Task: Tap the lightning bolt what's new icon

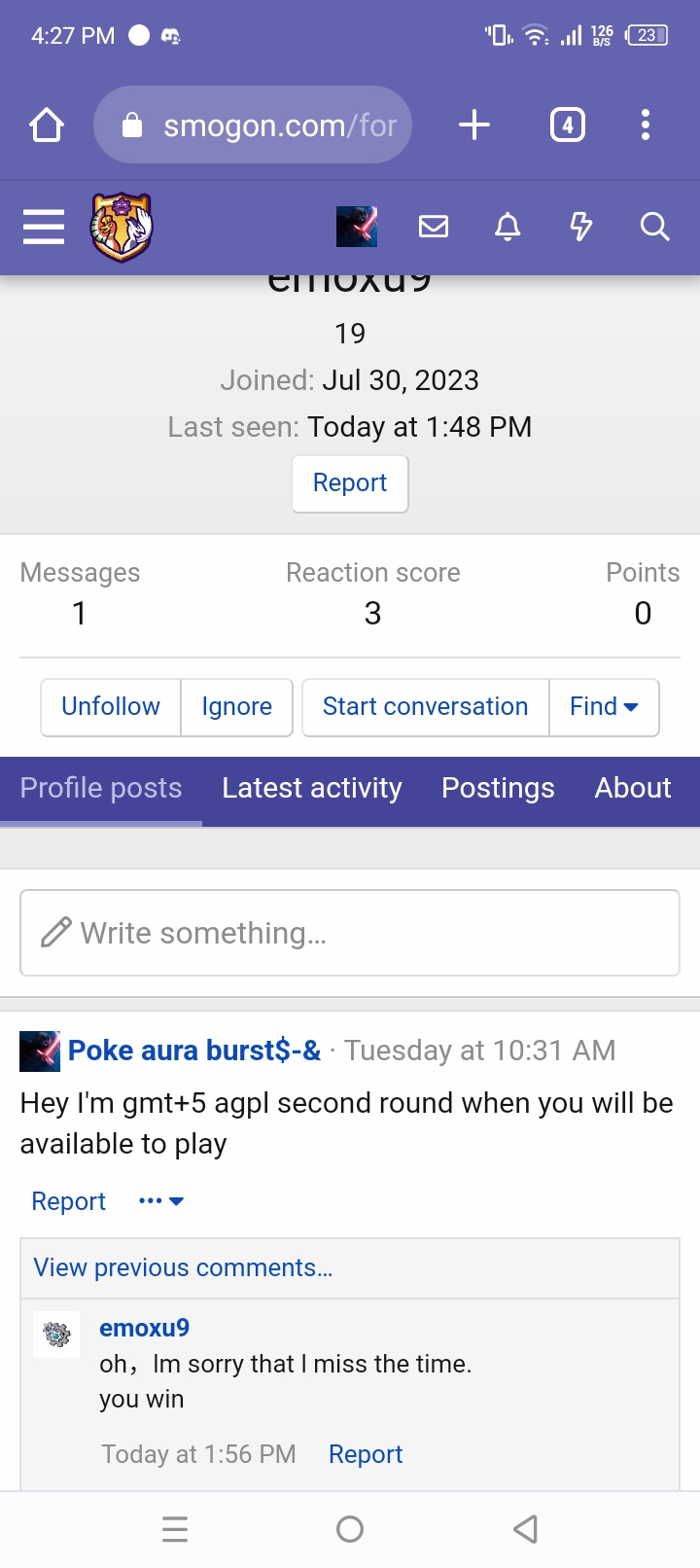Action: (x=581, y=227)
